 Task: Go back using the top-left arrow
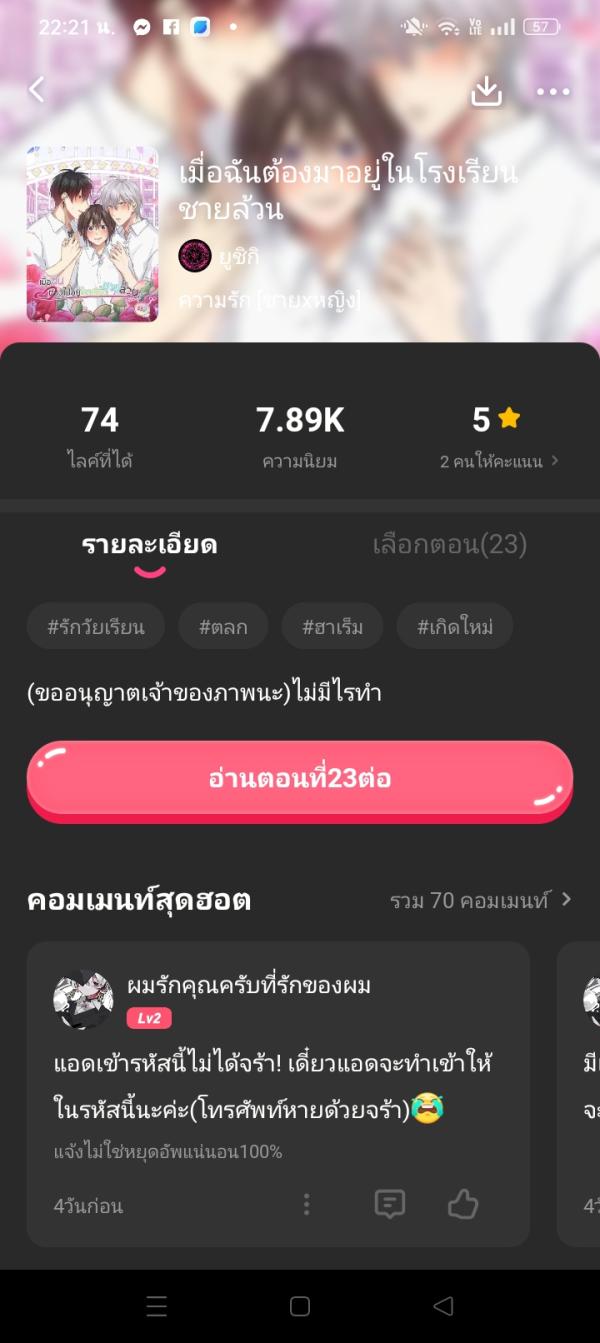pyautogui.click(x=37, y=90)
